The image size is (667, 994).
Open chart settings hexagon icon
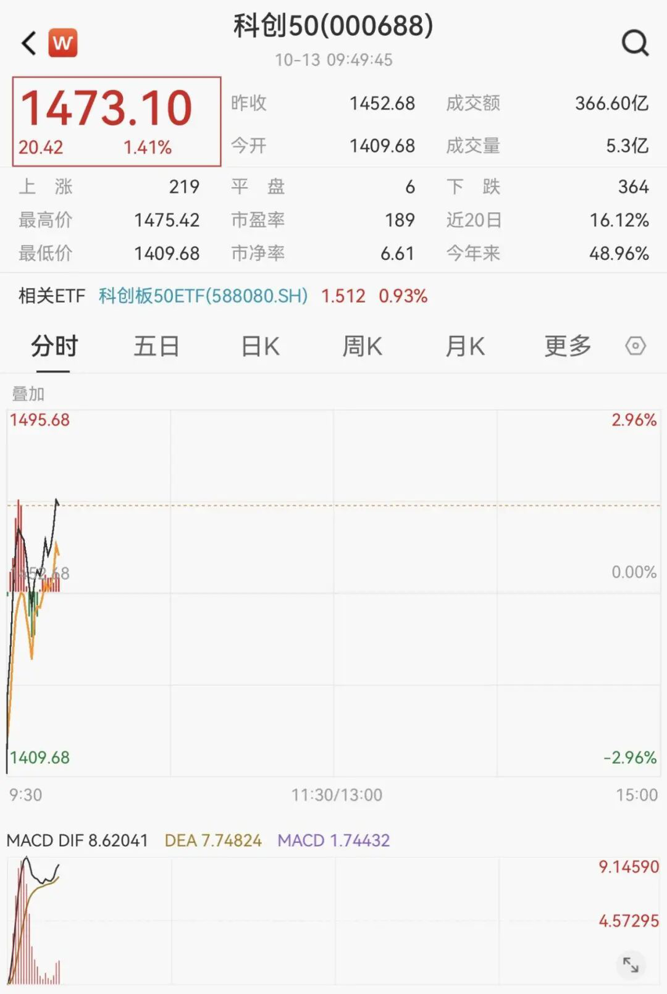click(635, 346)
